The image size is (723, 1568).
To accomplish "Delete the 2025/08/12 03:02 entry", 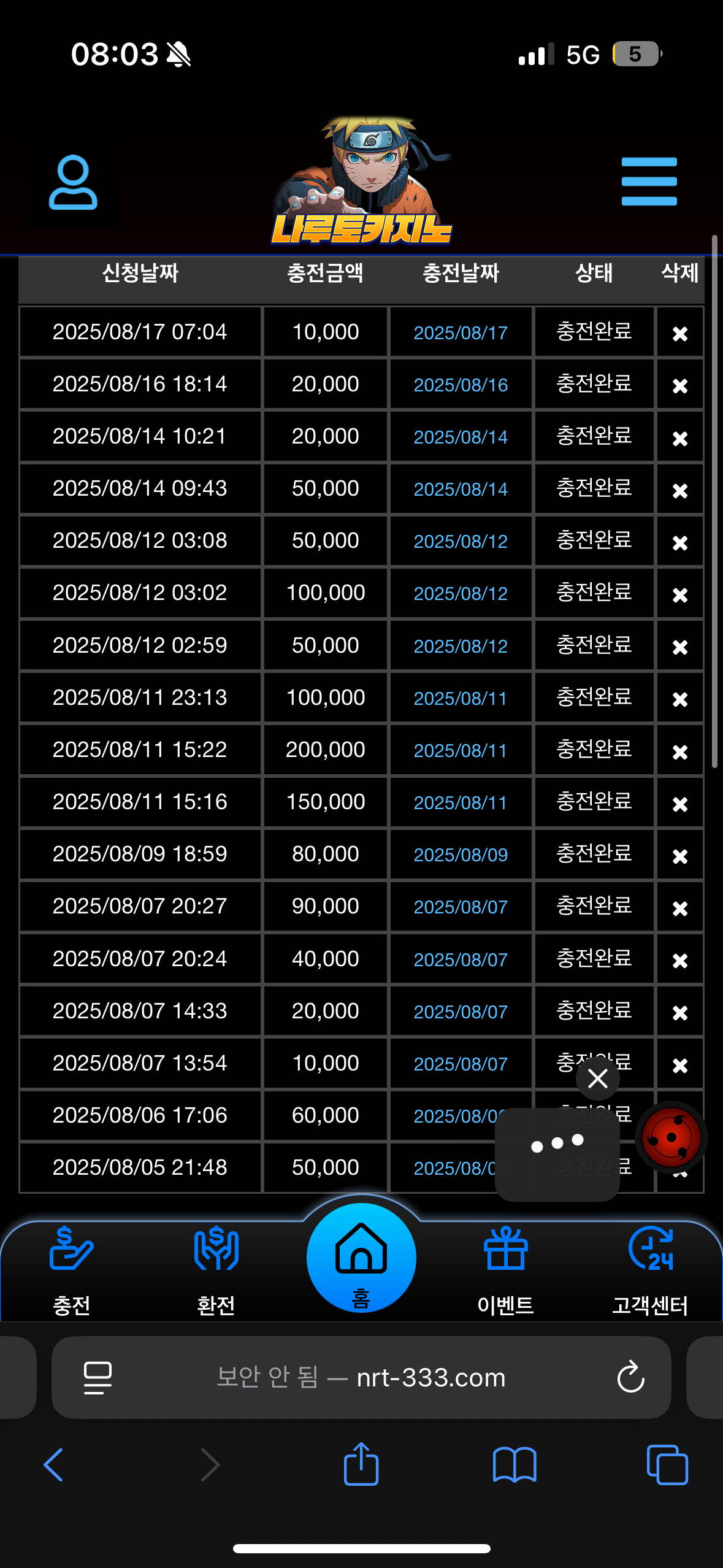I will (679, 594).
